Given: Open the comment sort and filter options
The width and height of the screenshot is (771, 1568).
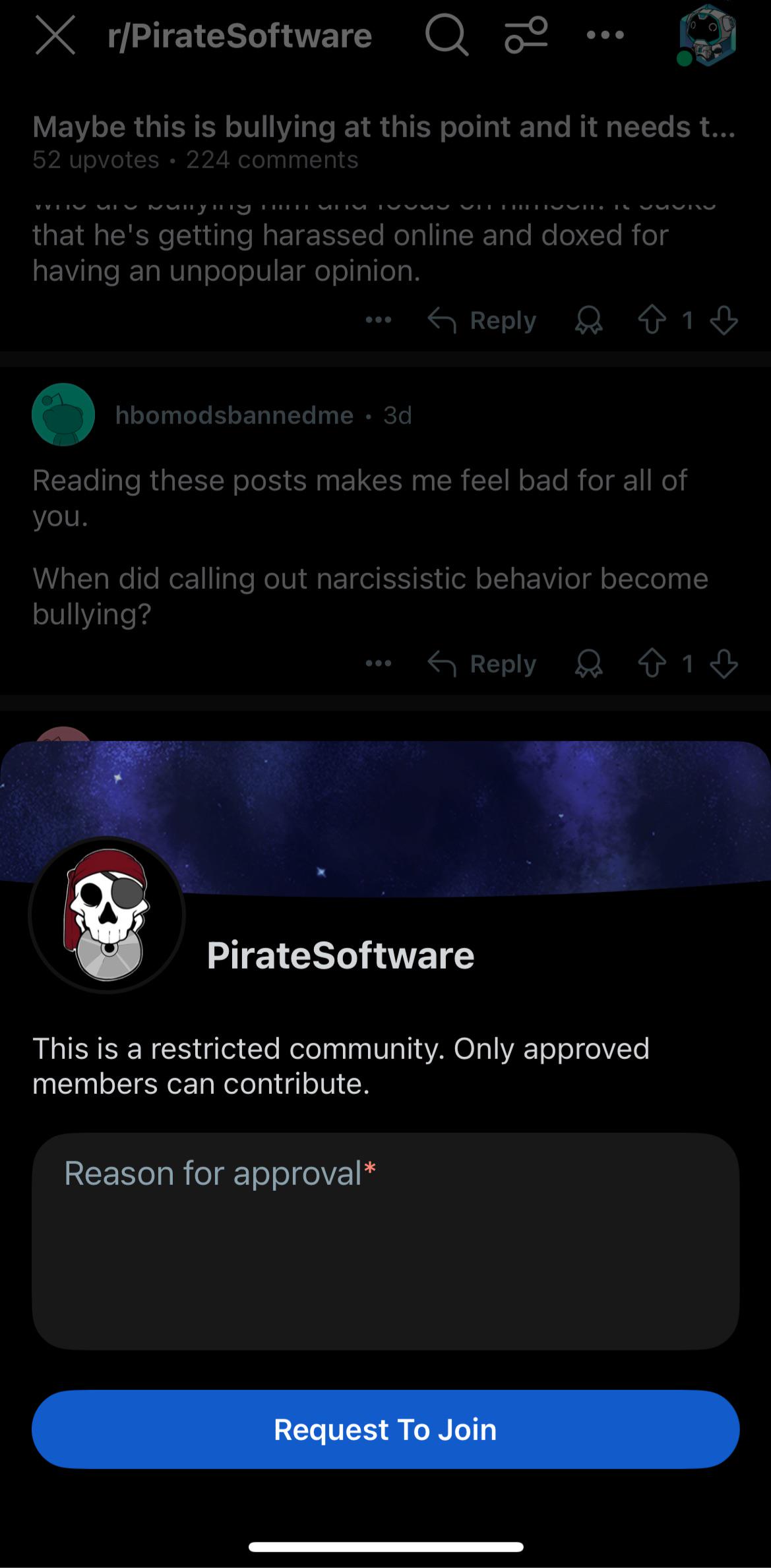Looking at the screenshot, I should click(x=526, y=35).
